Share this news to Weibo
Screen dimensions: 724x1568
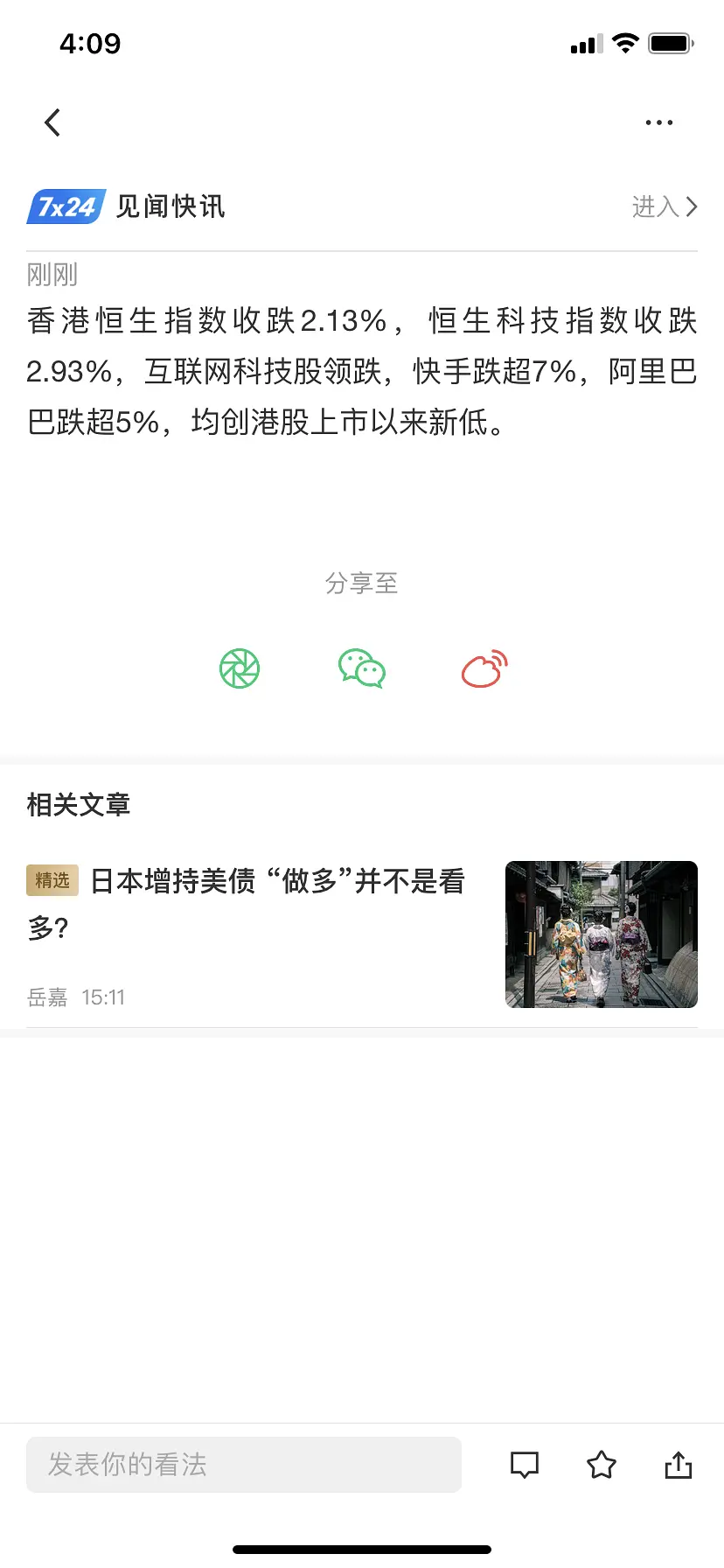point(484,669)
